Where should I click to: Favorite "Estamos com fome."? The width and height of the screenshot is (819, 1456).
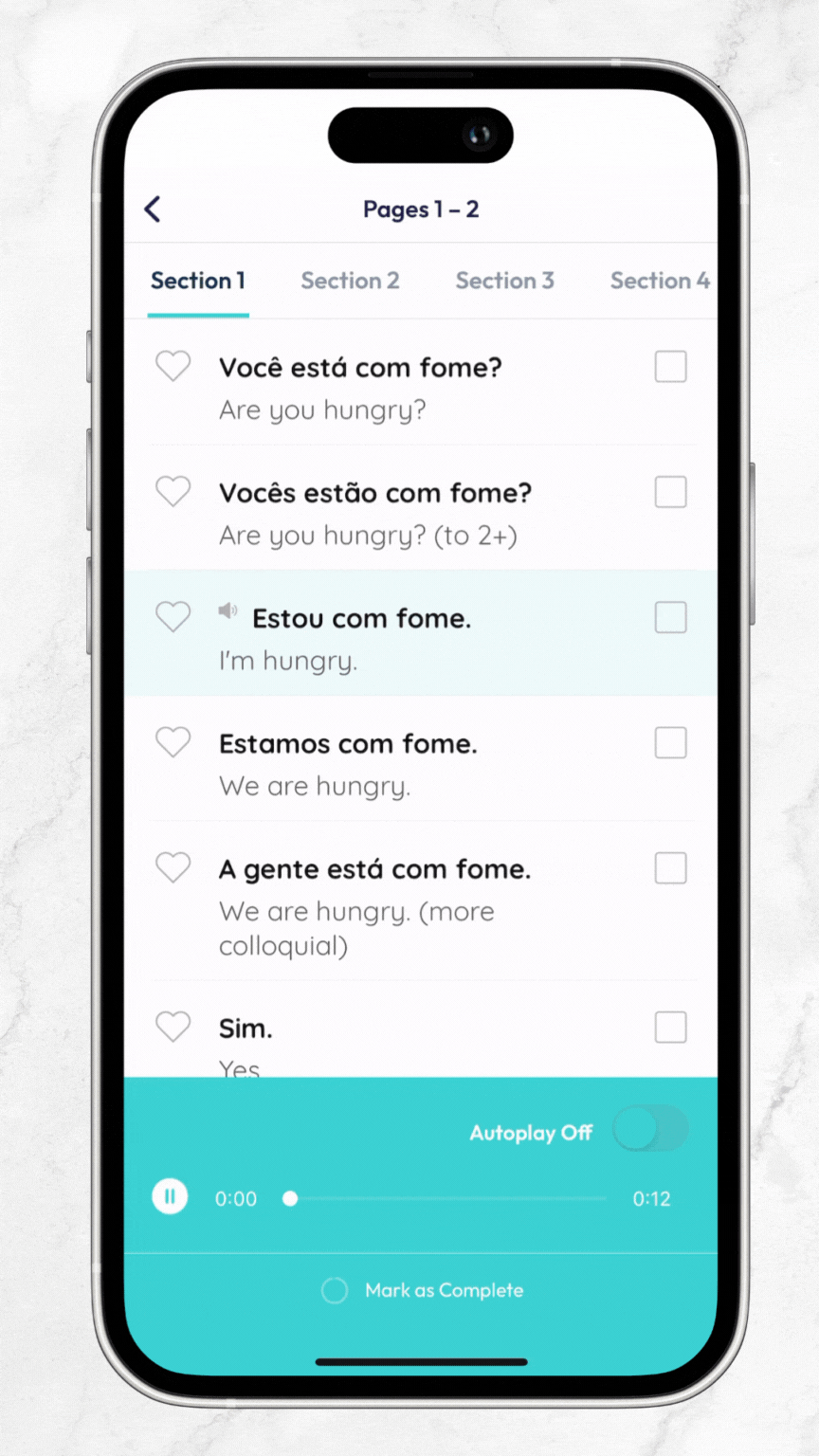point(173,742)
